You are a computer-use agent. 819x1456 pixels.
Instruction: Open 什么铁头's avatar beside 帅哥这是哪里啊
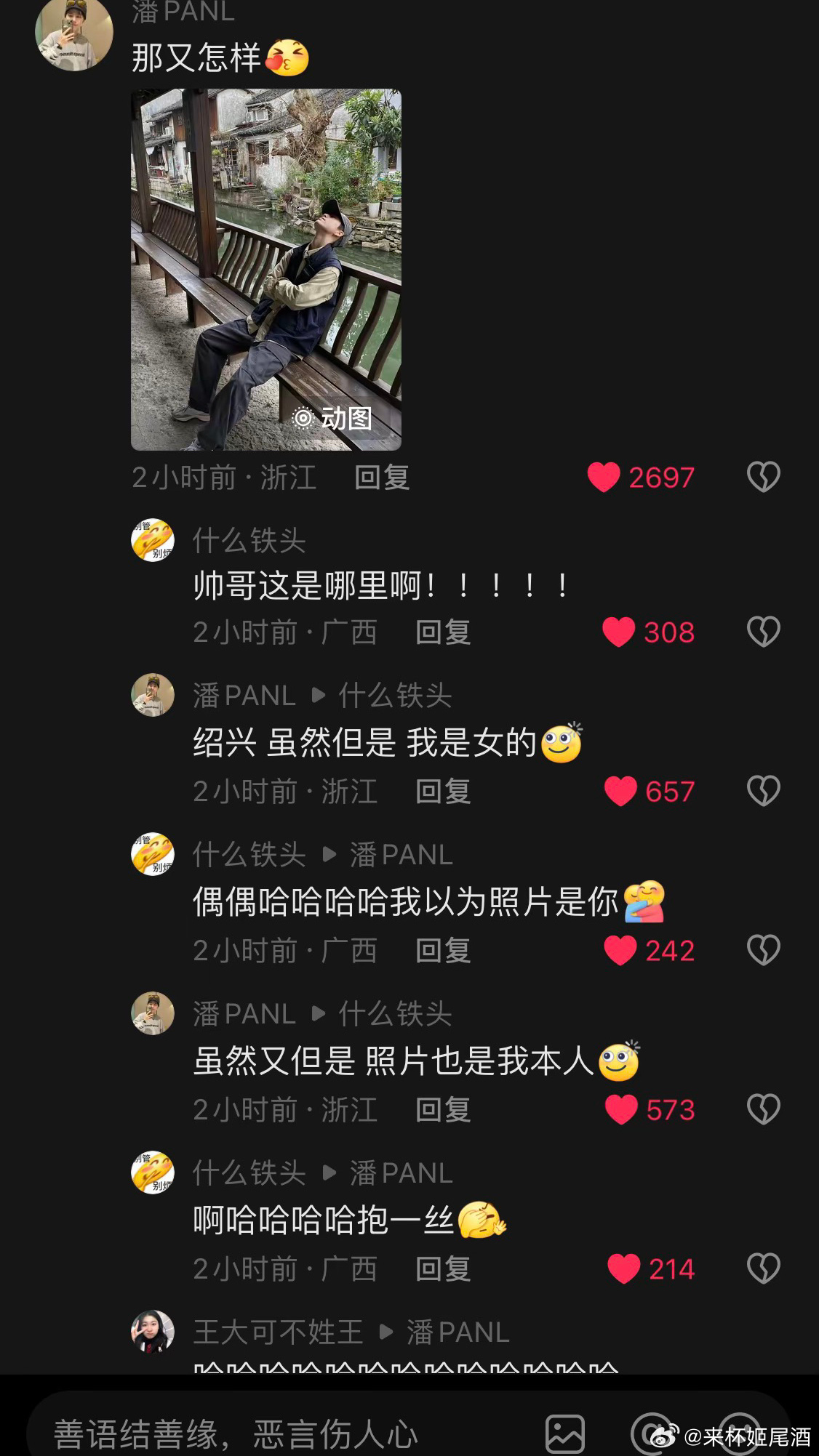[x=153, y=540]
